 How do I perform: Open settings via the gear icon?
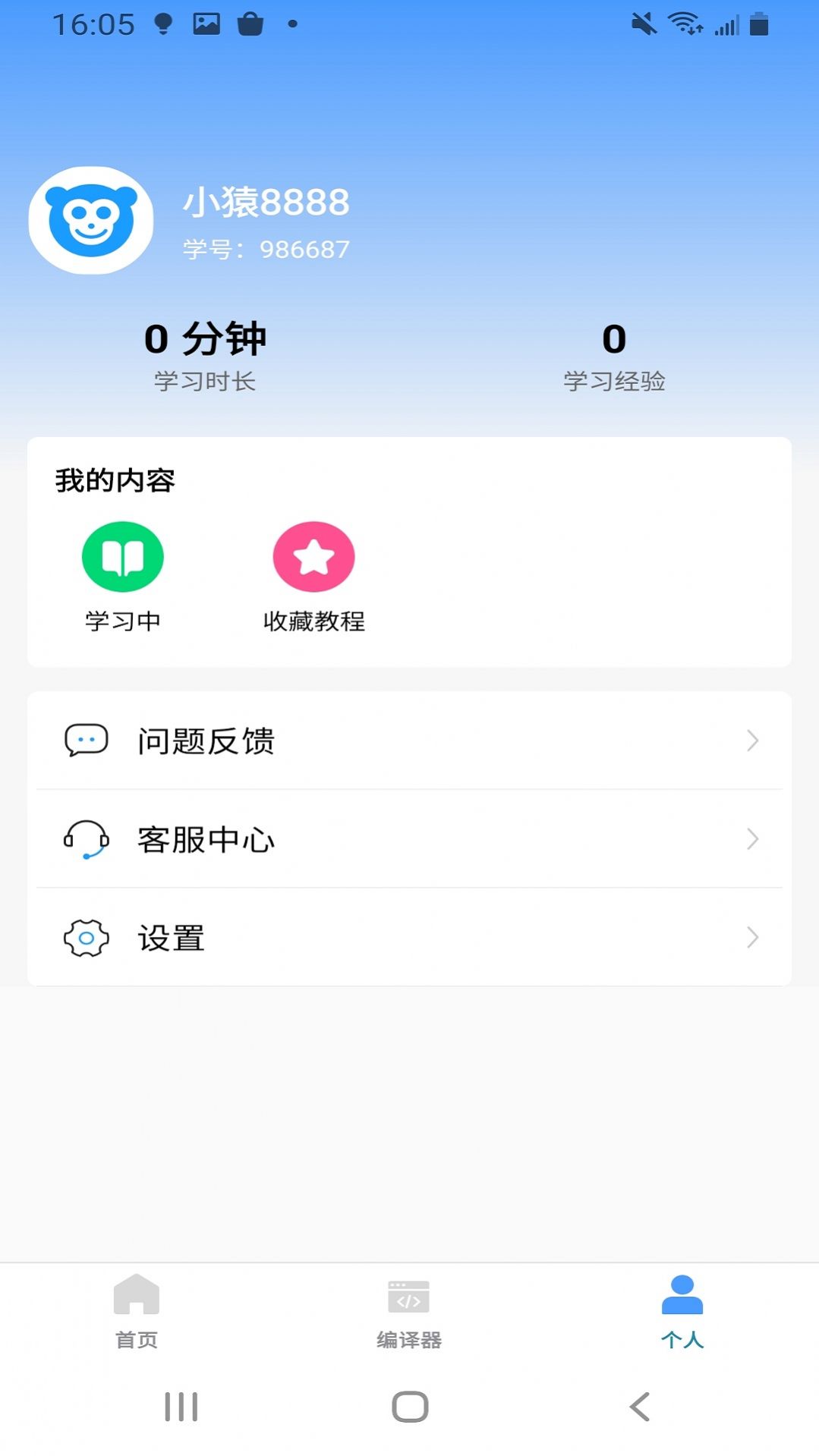click(x=86, y=938)
